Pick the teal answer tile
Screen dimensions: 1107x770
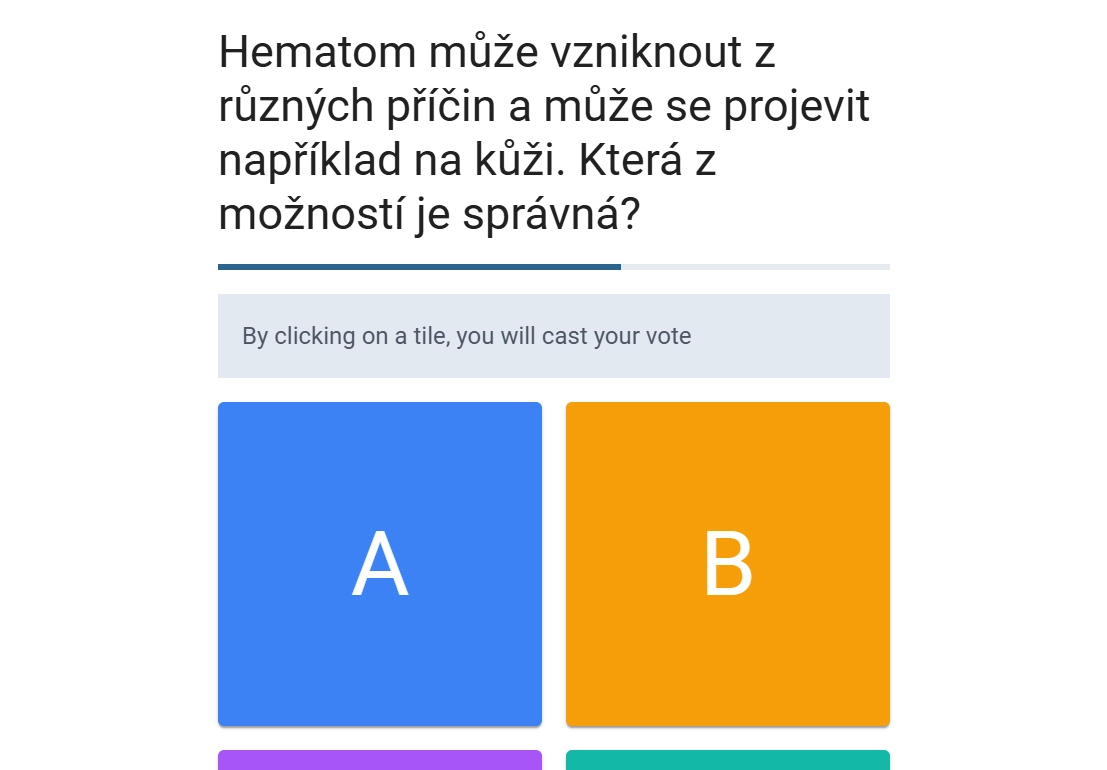(x=727, y=760)
